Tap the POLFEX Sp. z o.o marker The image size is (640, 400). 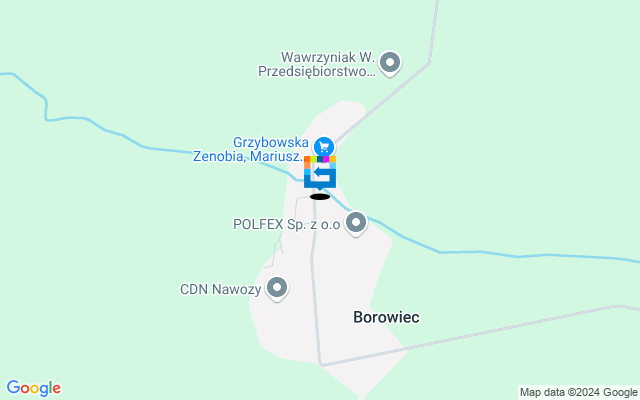click(x=355, y=223)
